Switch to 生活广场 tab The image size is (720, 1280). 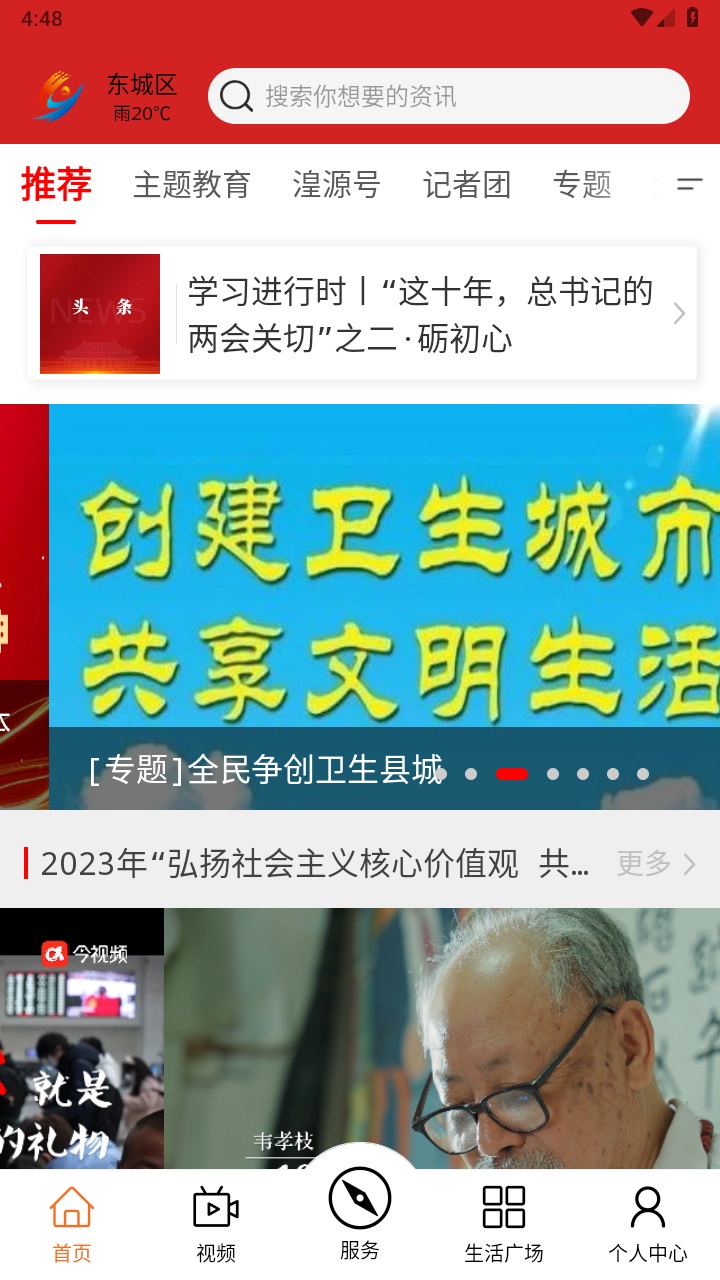(504, 1223)
